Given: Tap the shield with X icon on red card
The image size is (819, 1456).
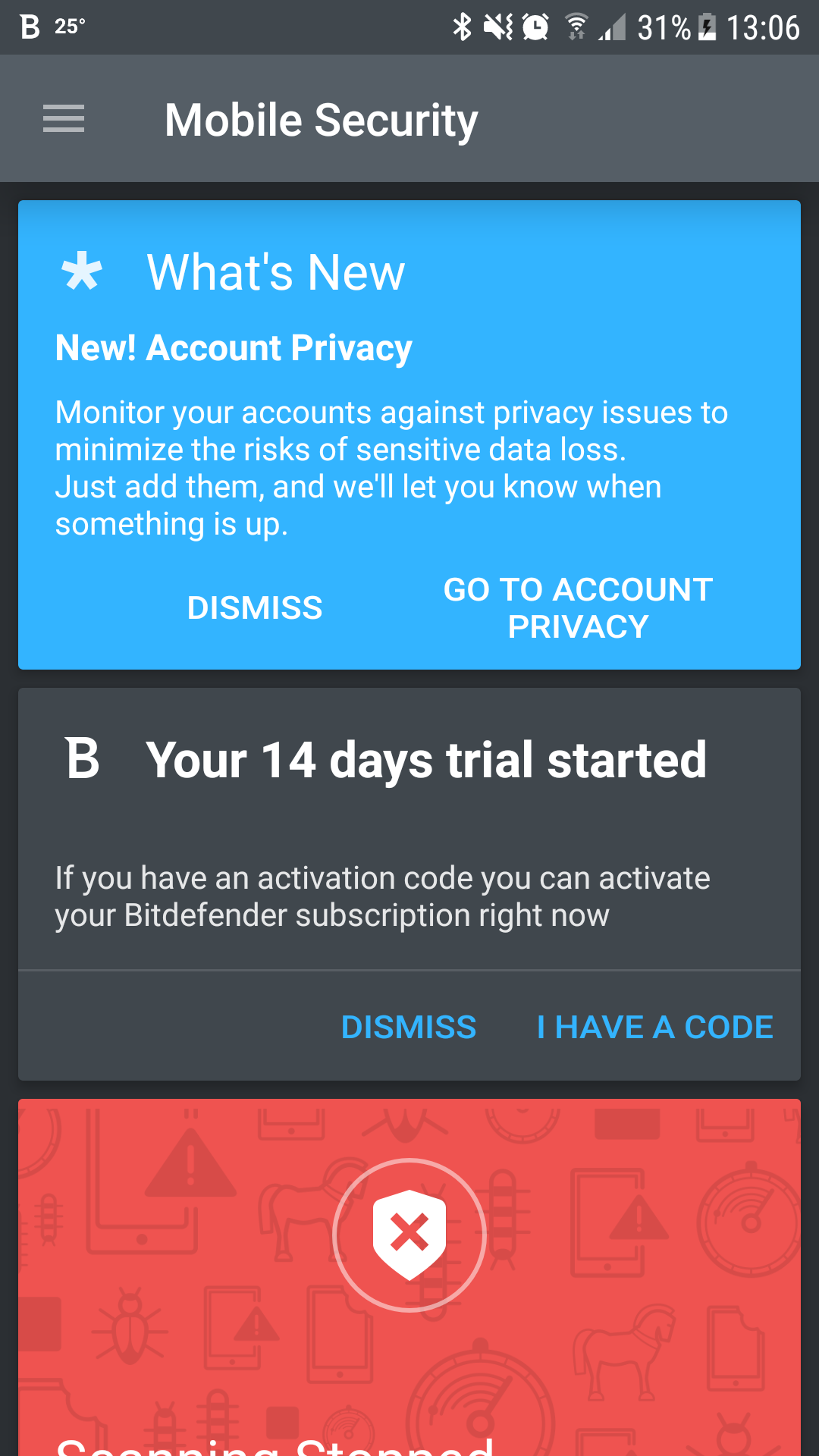Looking at the screenshot, I should coord(409,1235).
